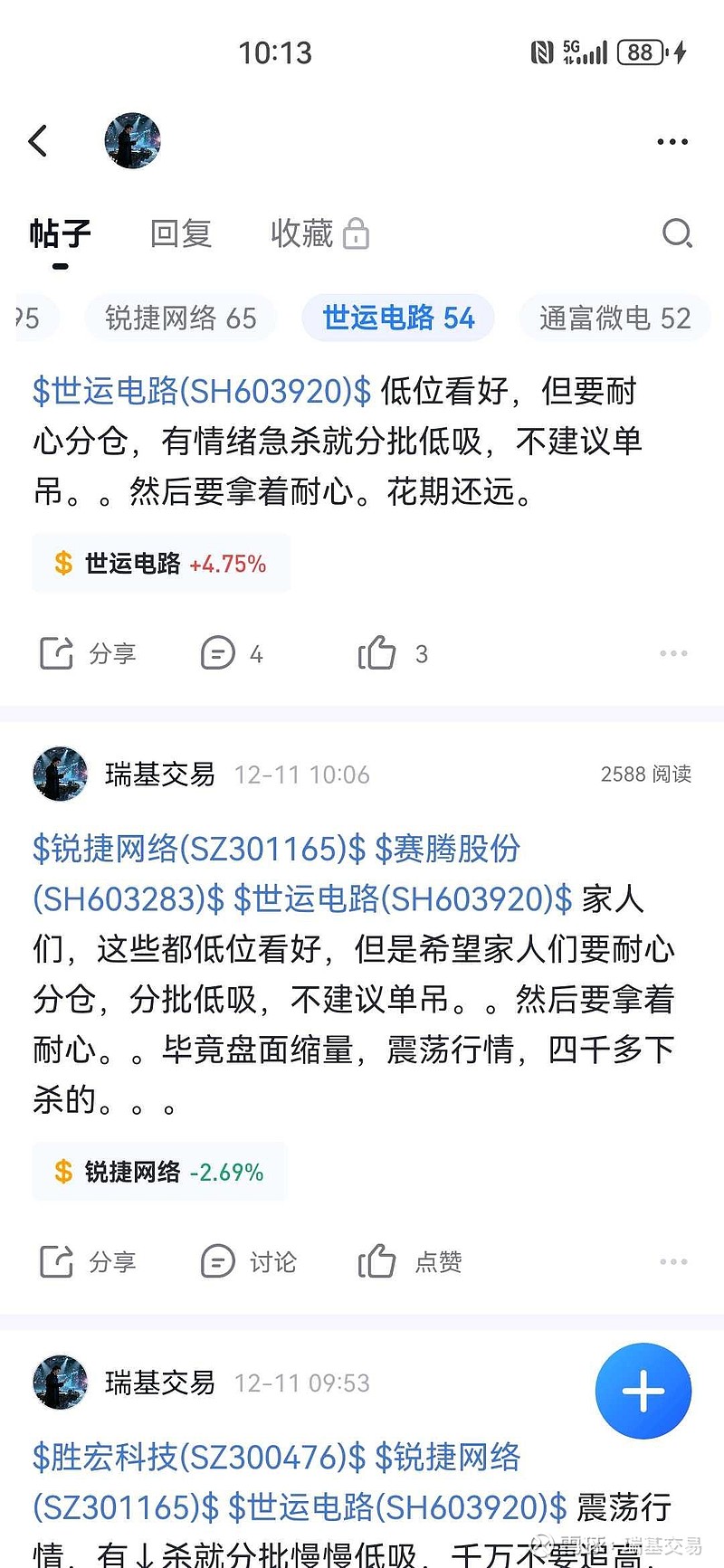Screen dimensions: 724x1568
Task: Open the three-dot menu on the first post
Action: pos(673,653)
